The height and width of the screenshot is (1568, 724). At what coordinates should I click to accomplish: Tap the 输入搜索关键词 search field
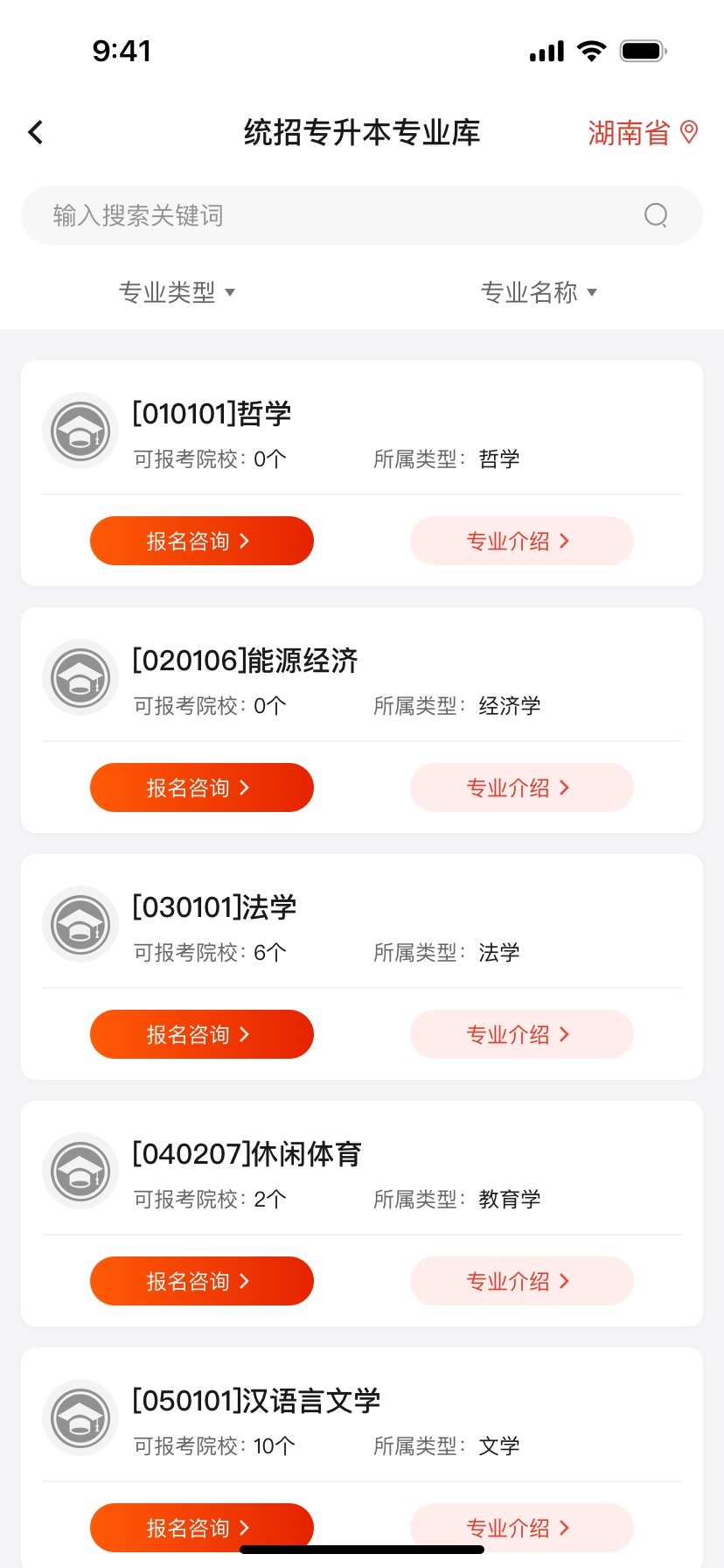click(362, 215)
